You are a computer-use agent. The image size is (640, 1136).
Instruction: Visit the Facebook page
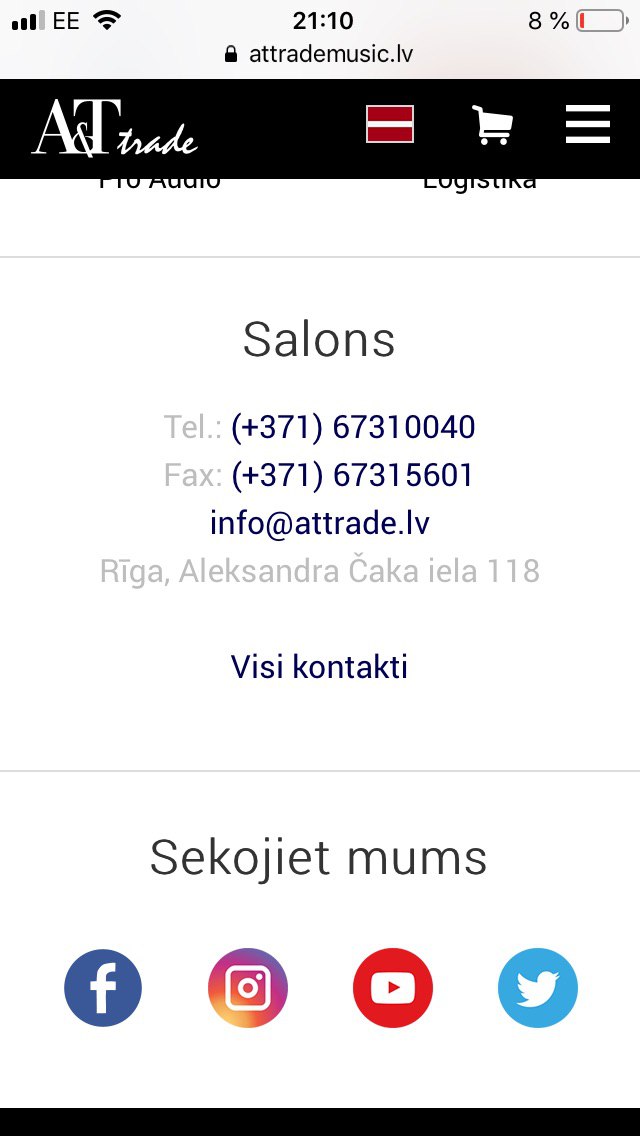103,987
